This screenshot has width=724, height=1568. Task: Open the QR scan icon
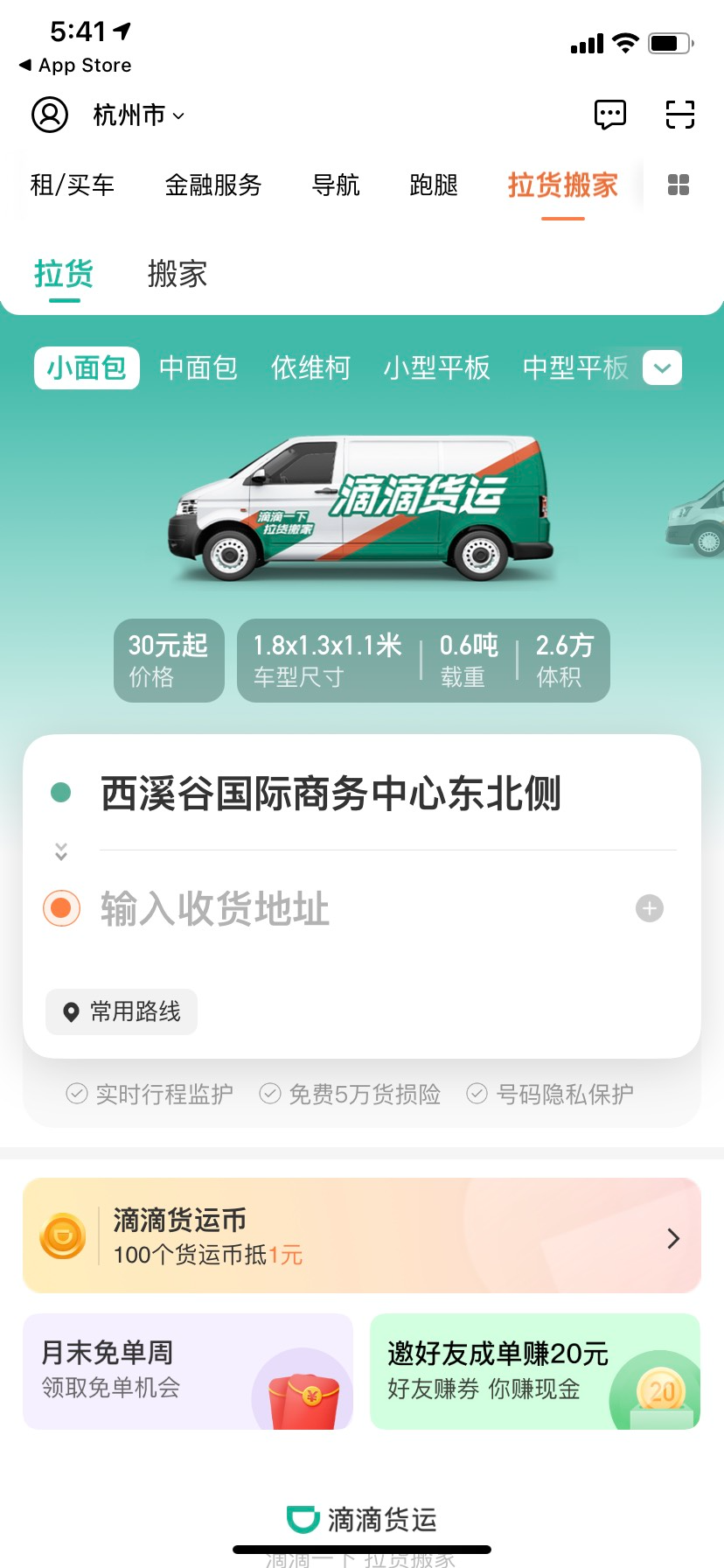(679, 115)
